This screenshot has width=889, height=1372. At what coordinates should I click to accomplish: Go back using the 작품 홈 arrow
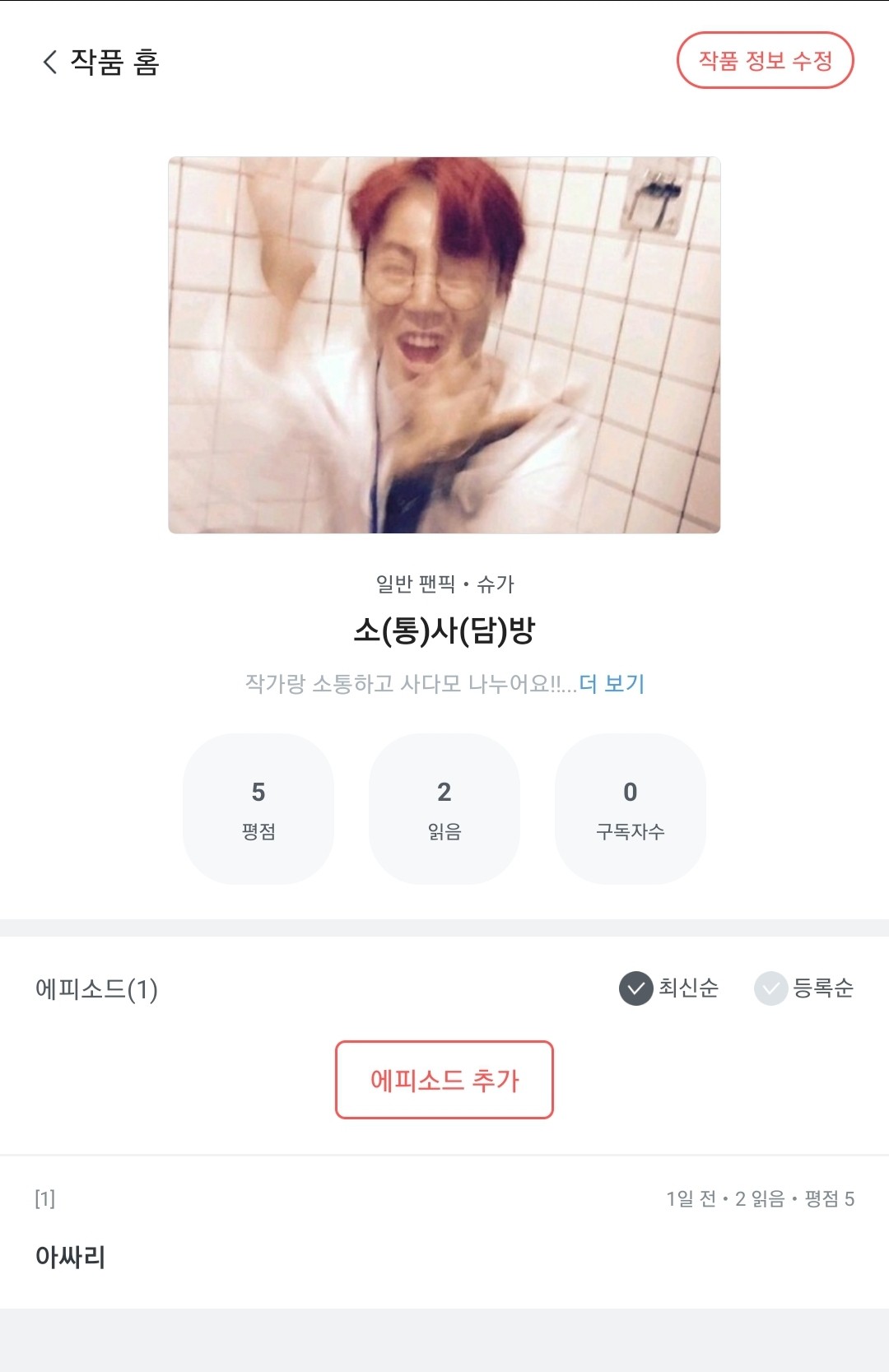[50, 62]
